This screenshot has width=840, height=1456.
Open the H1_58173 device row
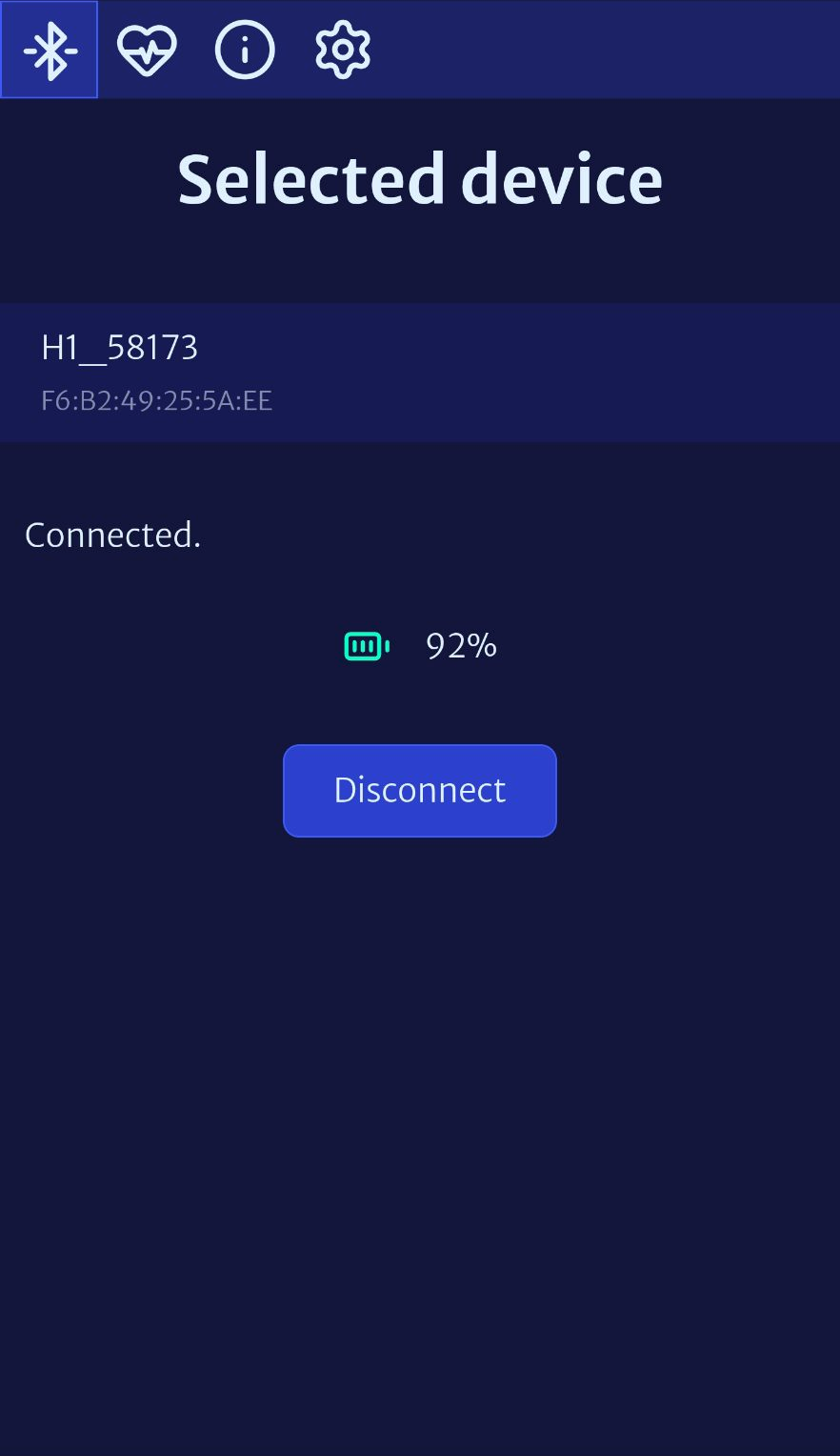click(419, 373)
